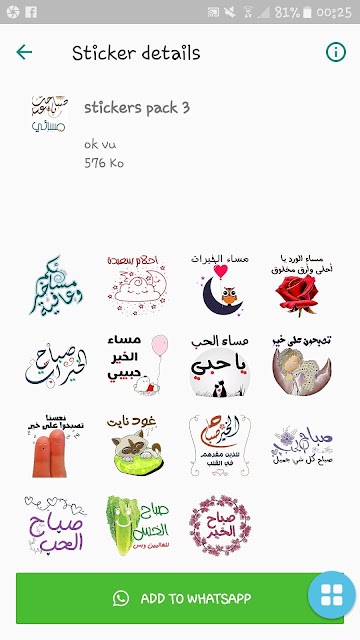The image size is (360, 640).
Task: Open the blue grid floating button
Action: point(331,595)
